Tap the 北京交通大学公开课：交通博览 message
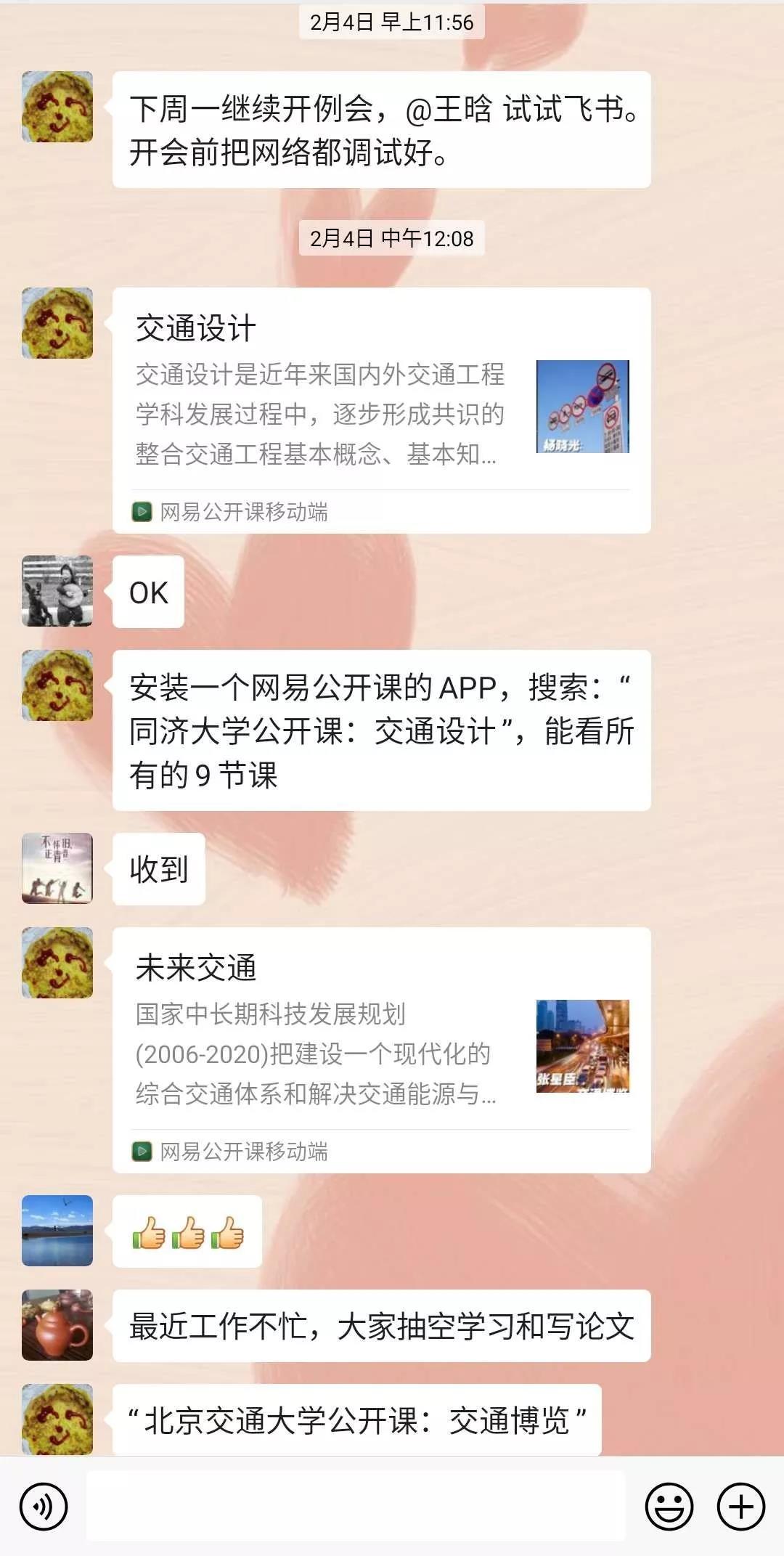784x1556 pixels. (x=356, y=1414)
